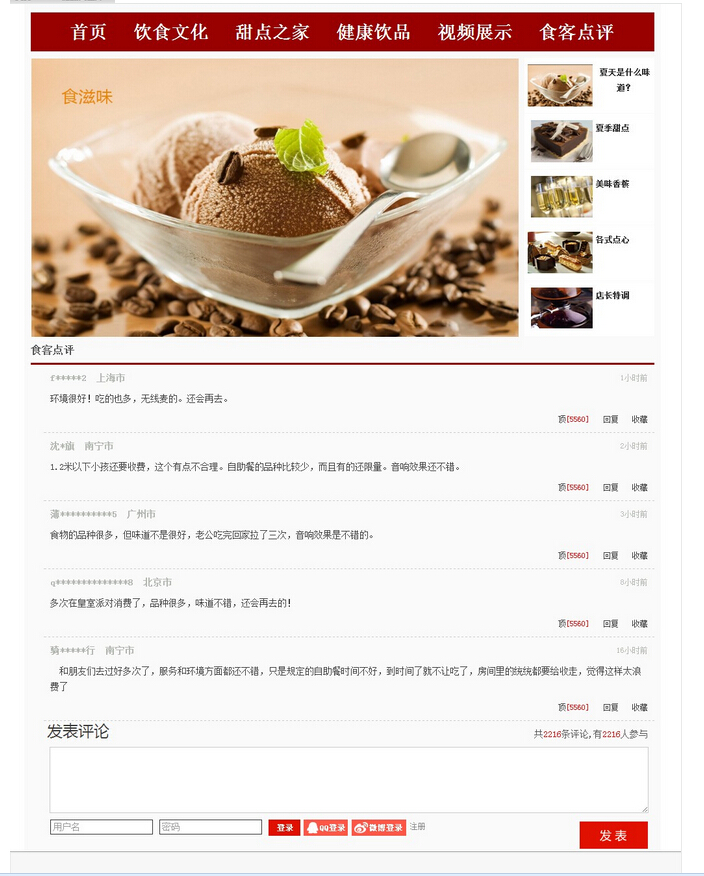Open the 美味香槟 thumbnail
This screenshot has height=876, width=704.
pyautogui.click(x=561, y=197)
